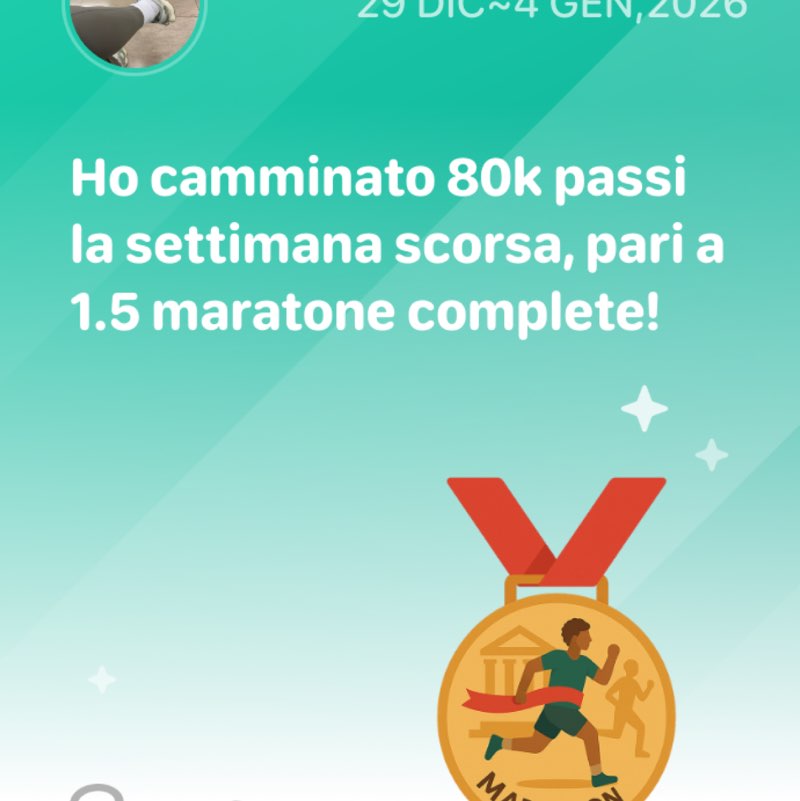Select the achievement headline text
The height and width of the screenshot is (801, 800).
(380, 243)
